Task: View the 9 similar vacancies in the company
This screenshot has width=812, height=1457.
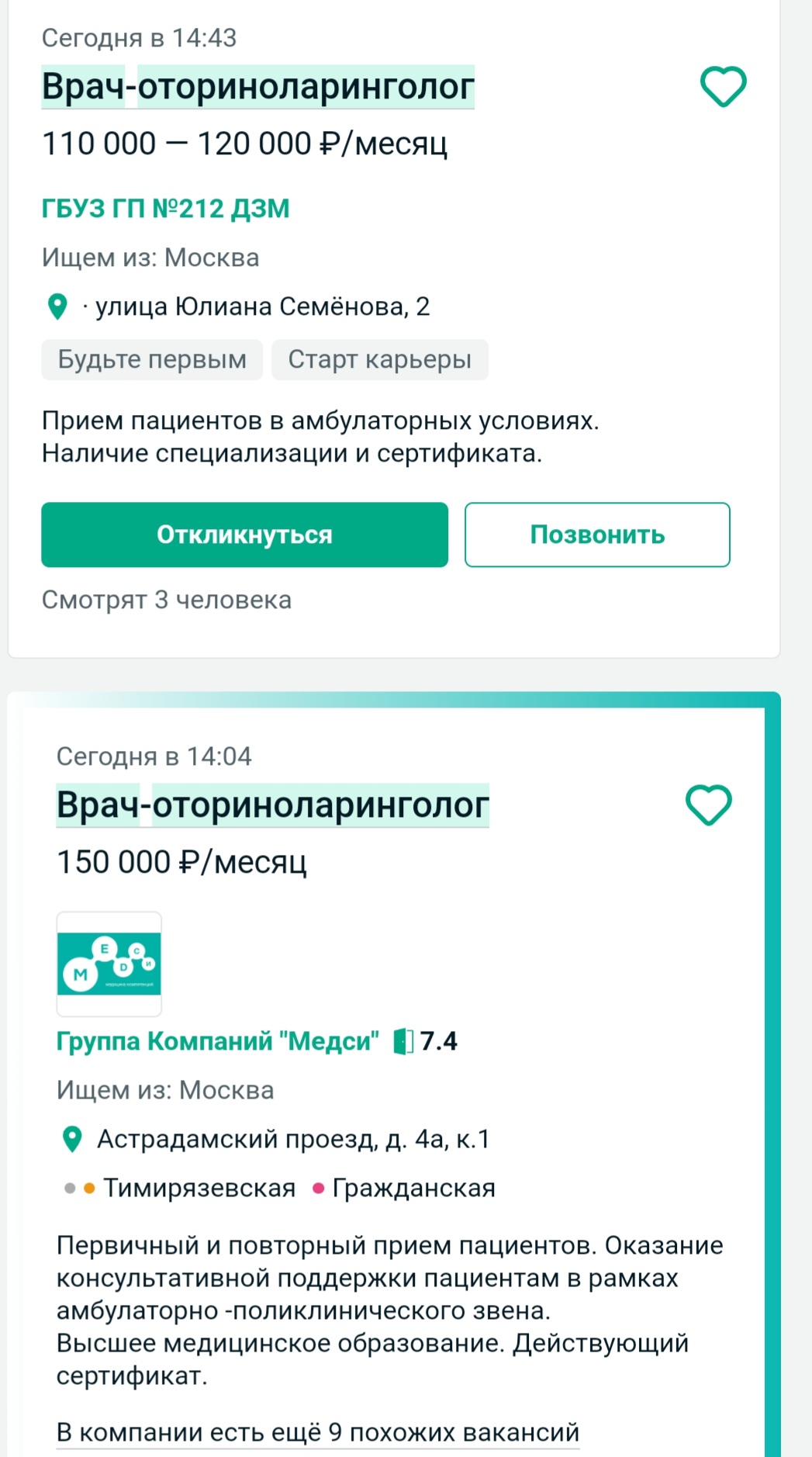Action: [318, 1432]
